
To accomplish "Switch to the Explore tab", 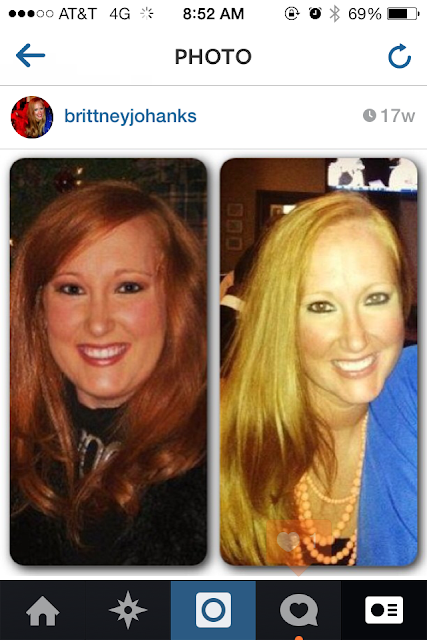I will [x=128, y=611].
